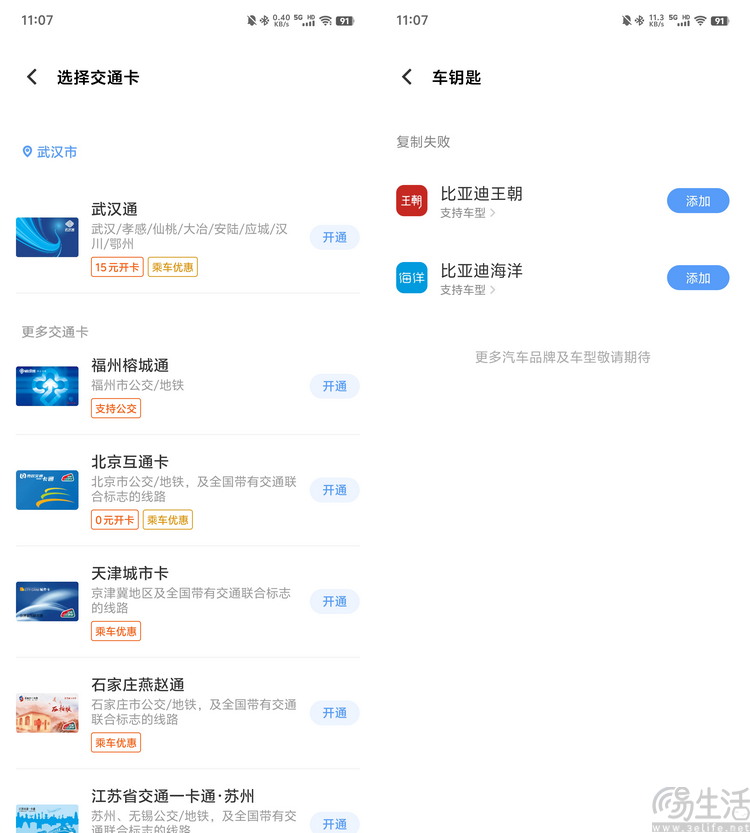
Task: Tap 开通 for 北京互通卡
Action: point(334,490)
